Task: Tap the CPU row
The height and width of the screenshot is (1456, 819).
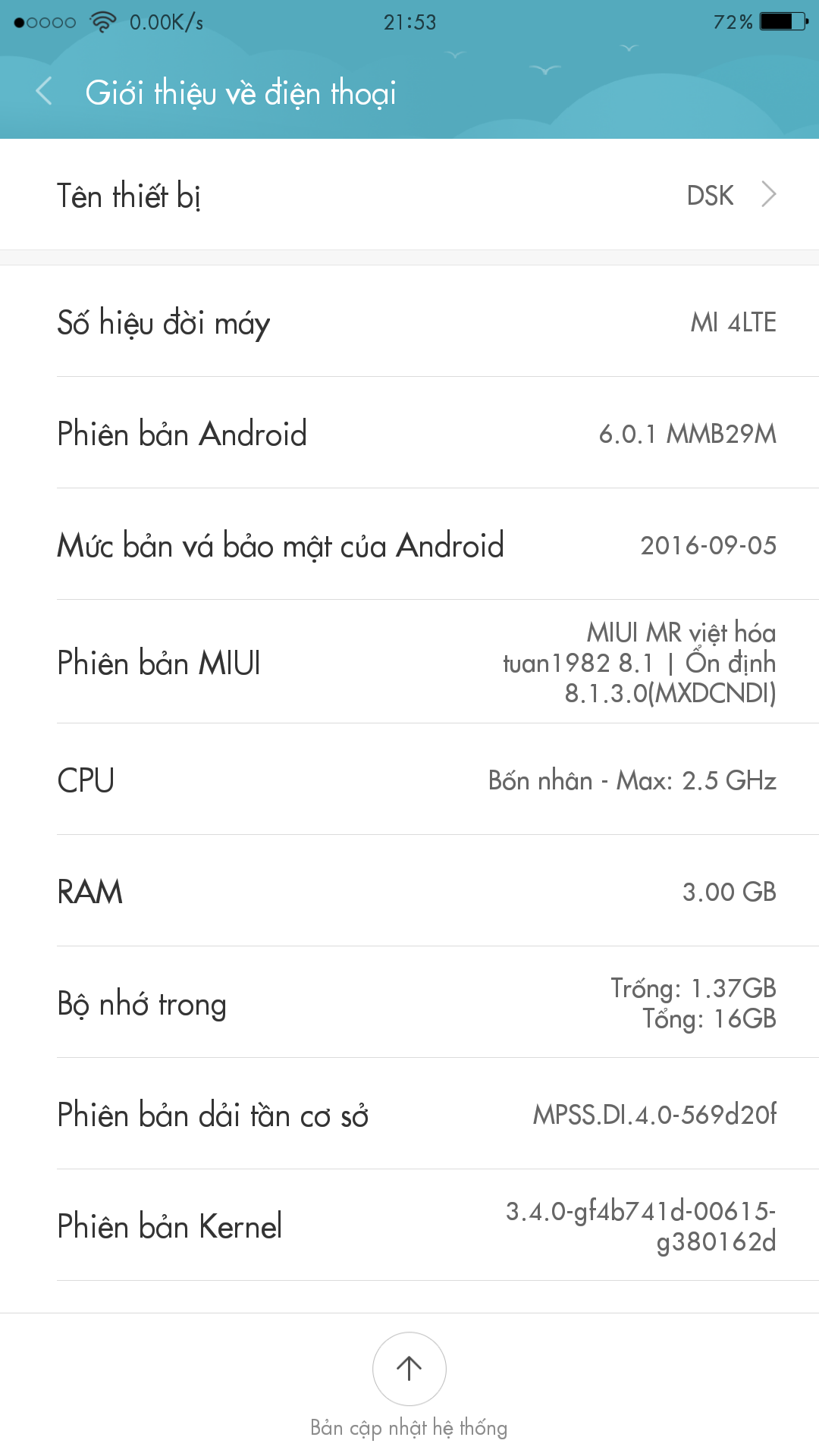Action: coord(409,780)
